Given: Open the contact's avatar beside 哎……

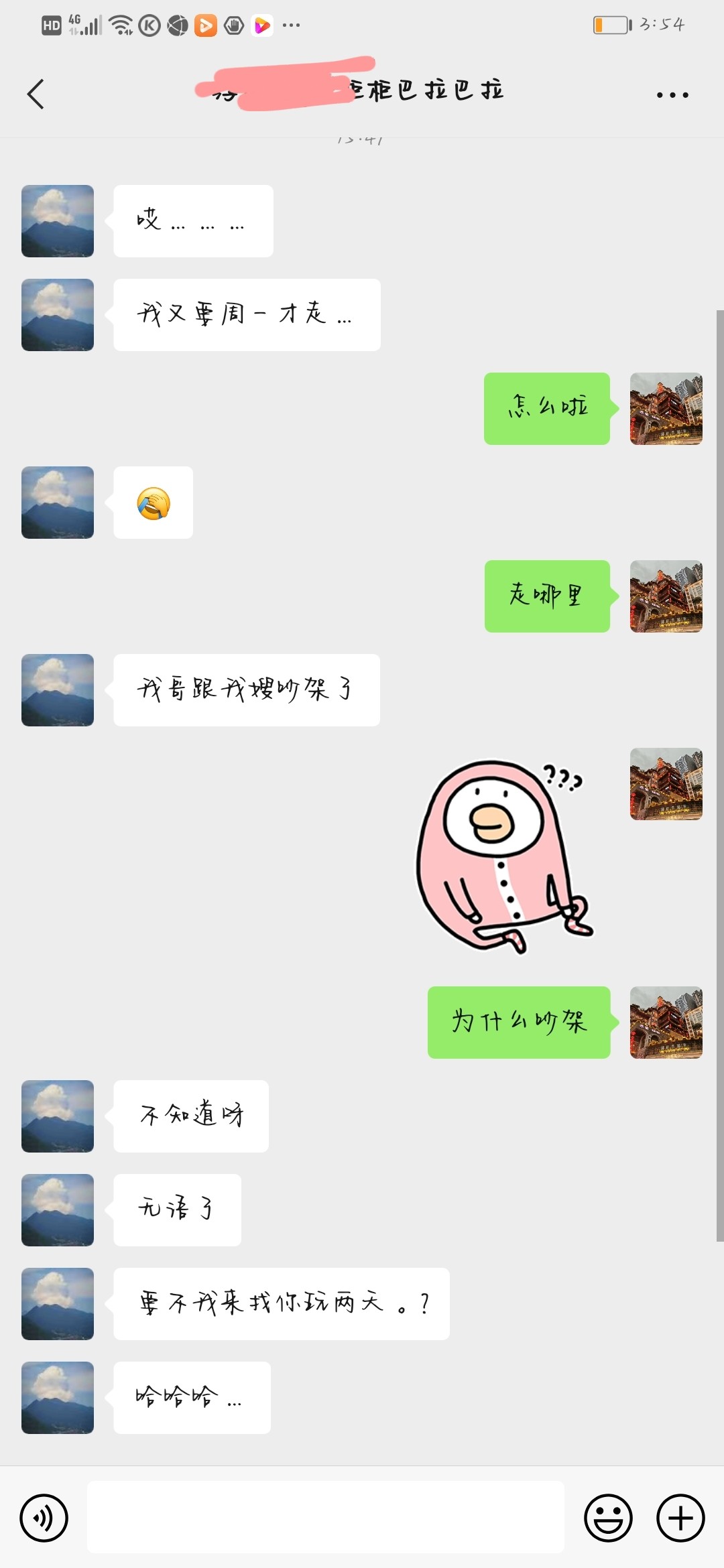Looking at the screenshot, I should point(58,221).
